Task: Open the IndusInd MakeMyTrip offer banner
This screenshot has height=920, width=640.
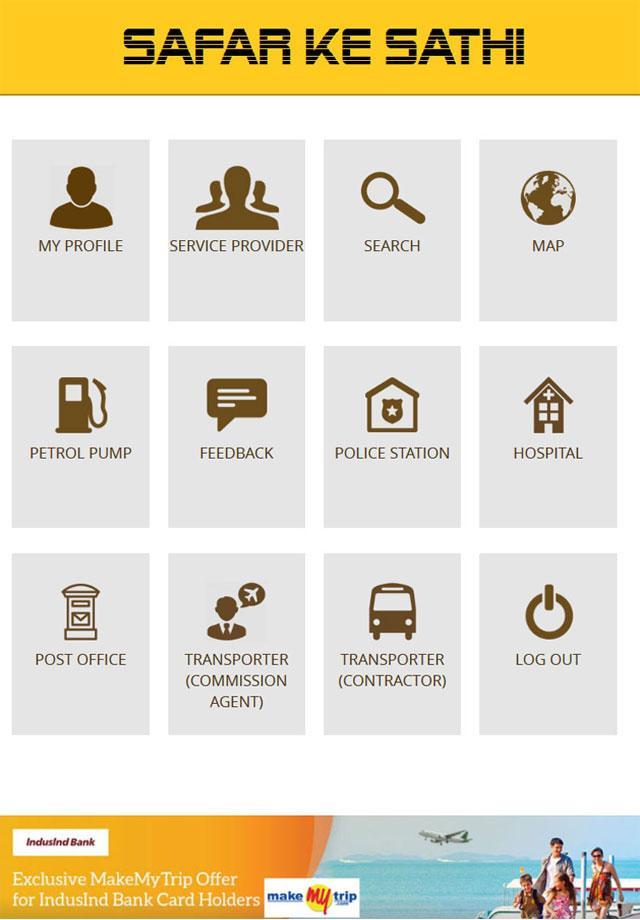Action: coord(320,867)
